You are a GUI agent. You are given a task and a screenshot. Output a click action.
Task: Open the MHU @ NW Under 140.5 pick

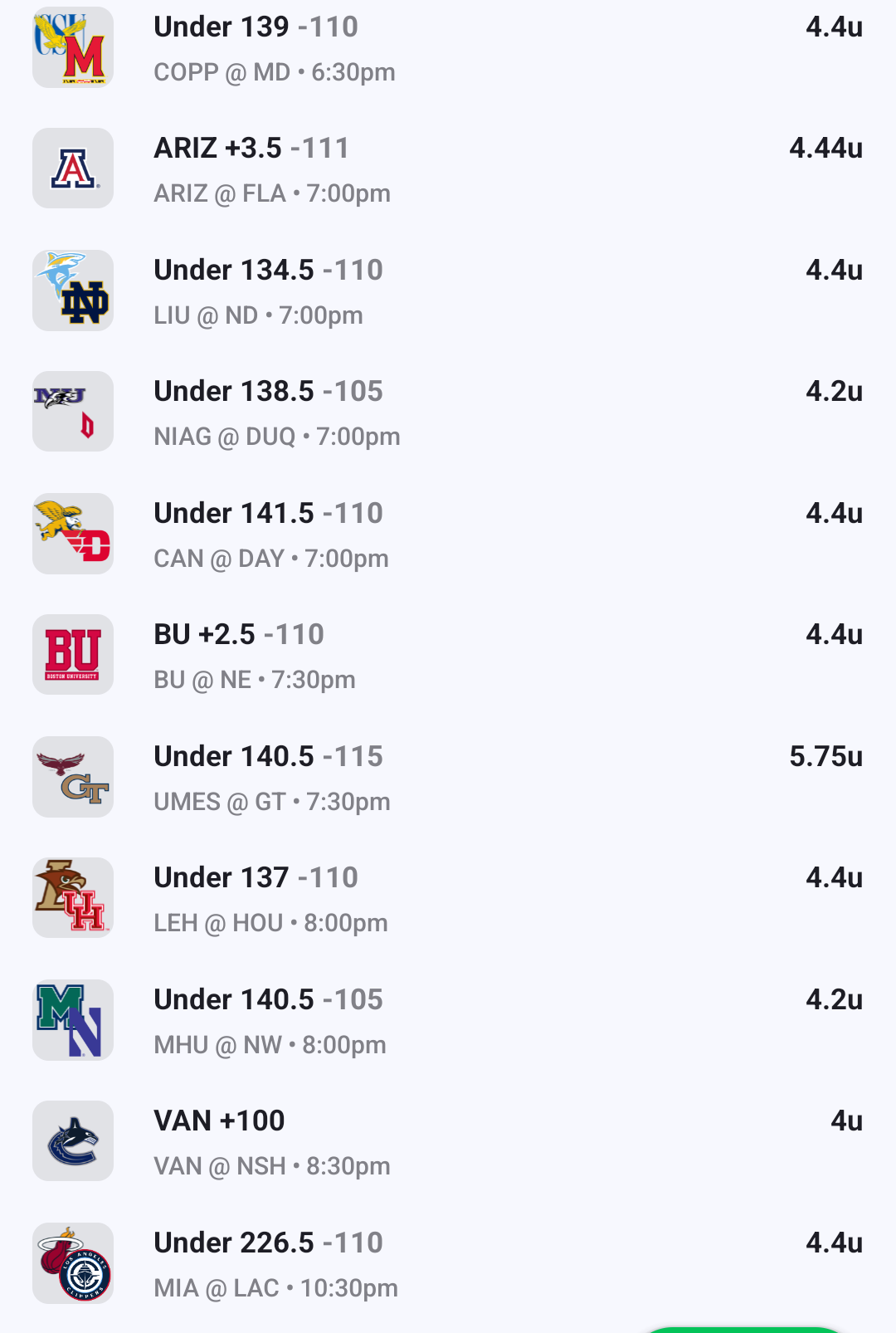pyautogui.click(x=448, y=1021)
